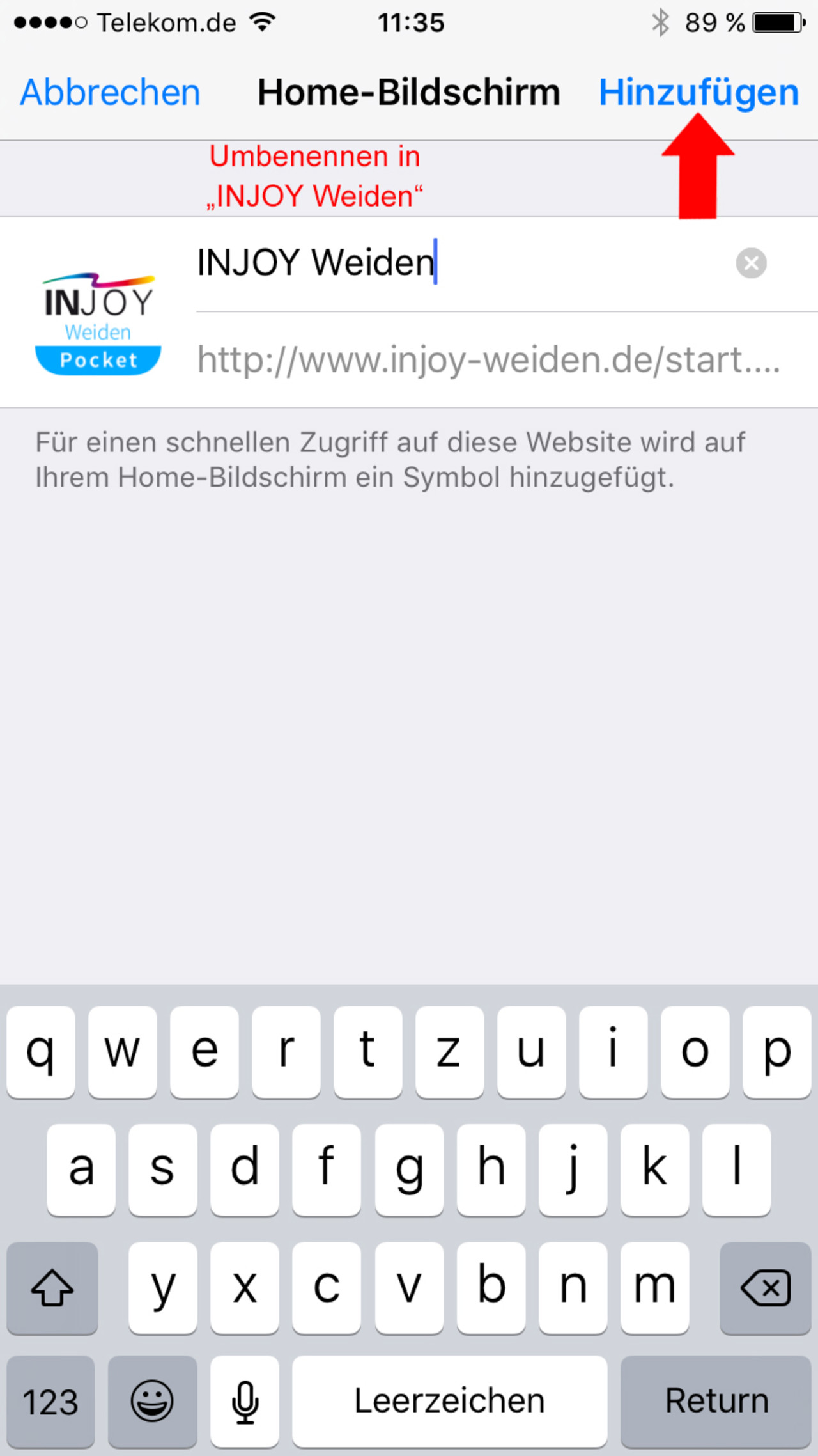Tap the backspace key

click(x=765, y=1287)
